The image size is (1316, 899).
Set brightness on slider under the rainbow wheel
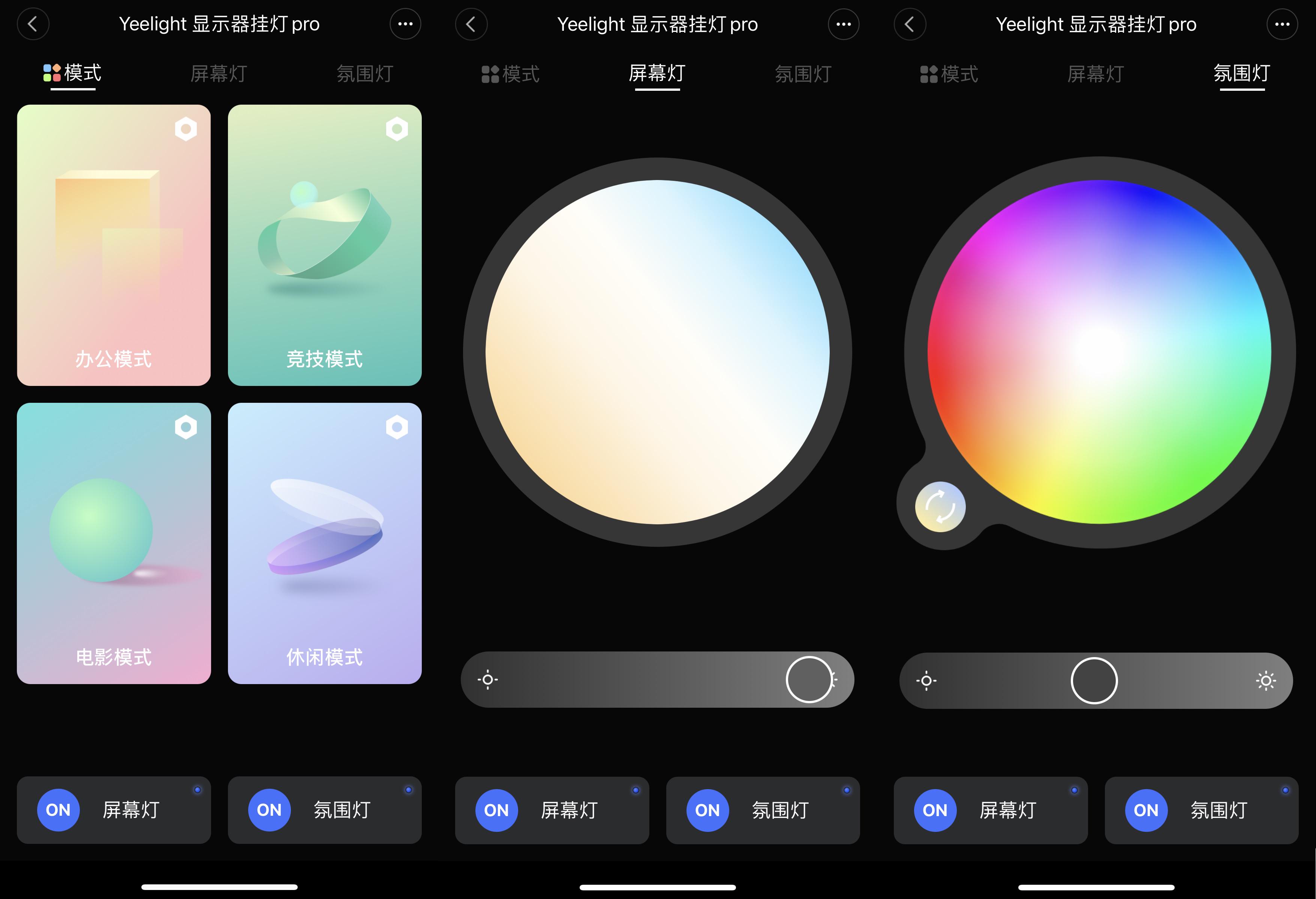coord(1094,680)
